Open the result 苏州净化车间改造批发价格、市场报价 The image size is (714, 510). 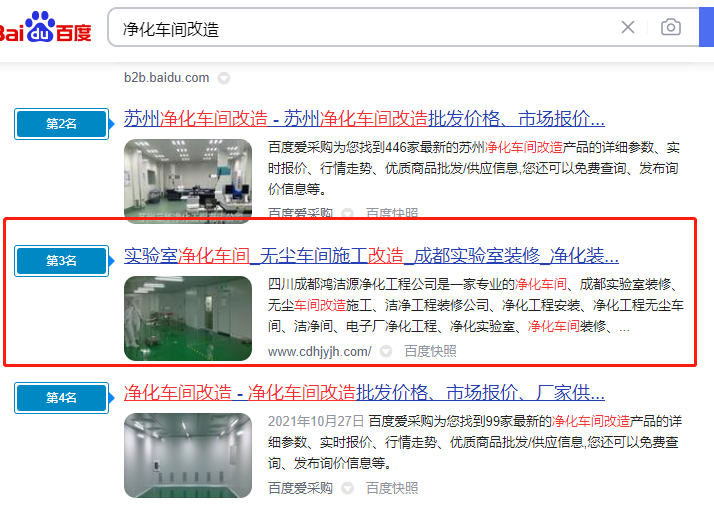[x=364, y=118]
